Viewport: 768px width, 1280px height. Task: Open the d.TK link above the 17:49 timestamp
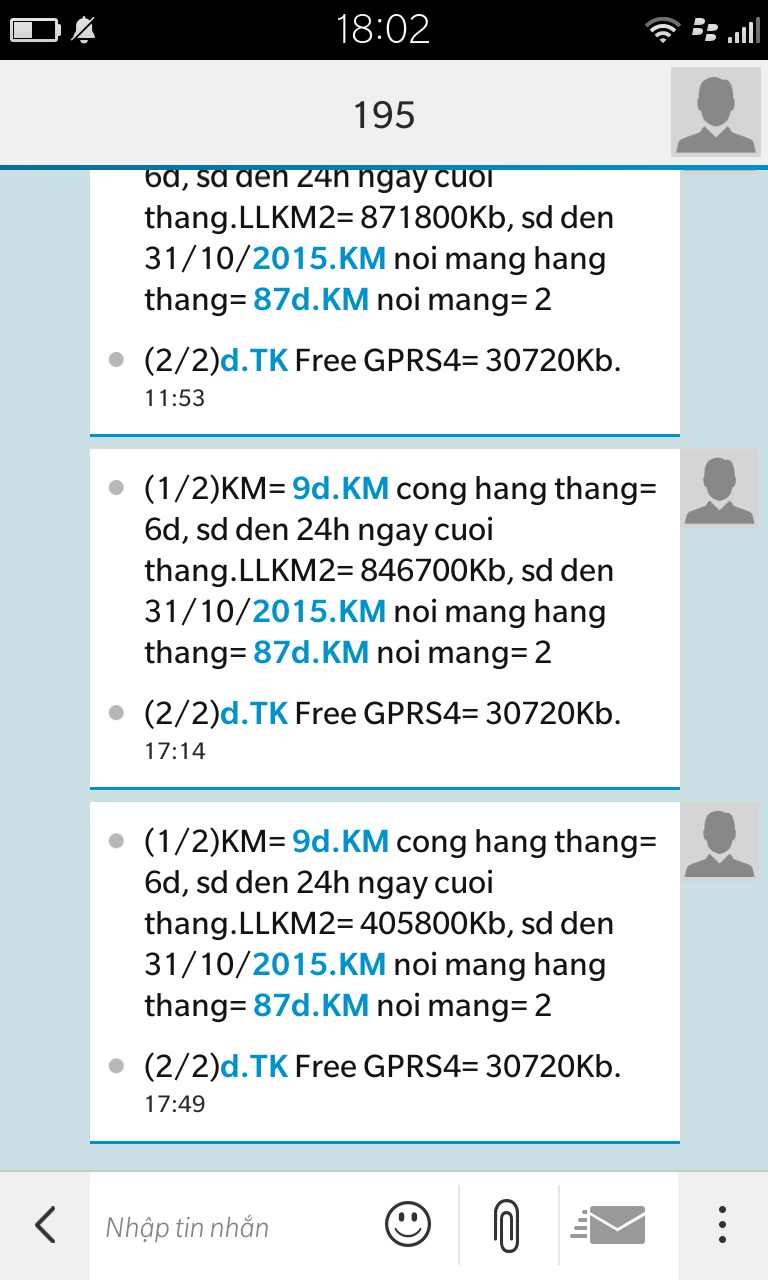click(x=254, y=1066)
